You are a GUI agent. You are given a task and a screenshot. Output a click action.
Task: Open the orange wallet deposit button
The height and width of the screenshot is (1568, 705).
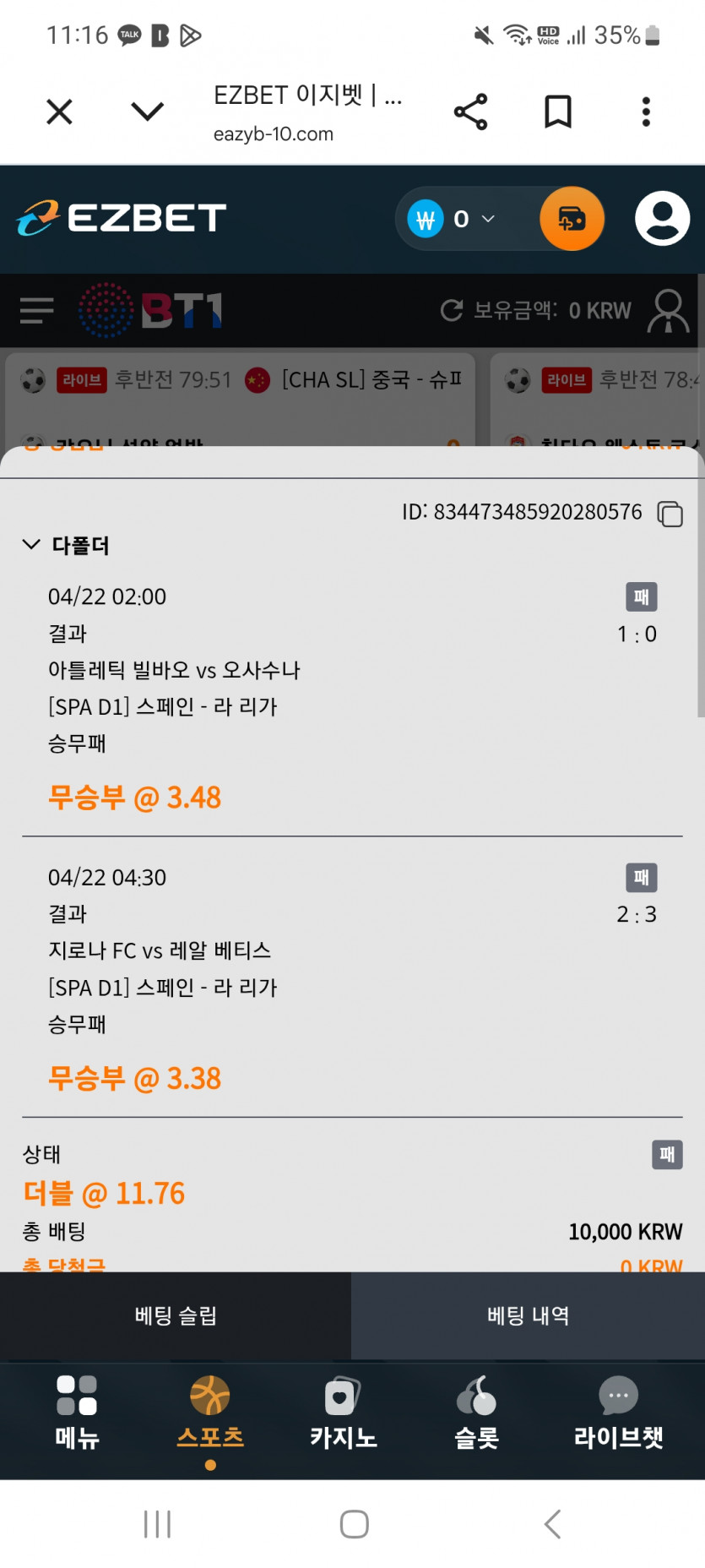pos(572,219)
